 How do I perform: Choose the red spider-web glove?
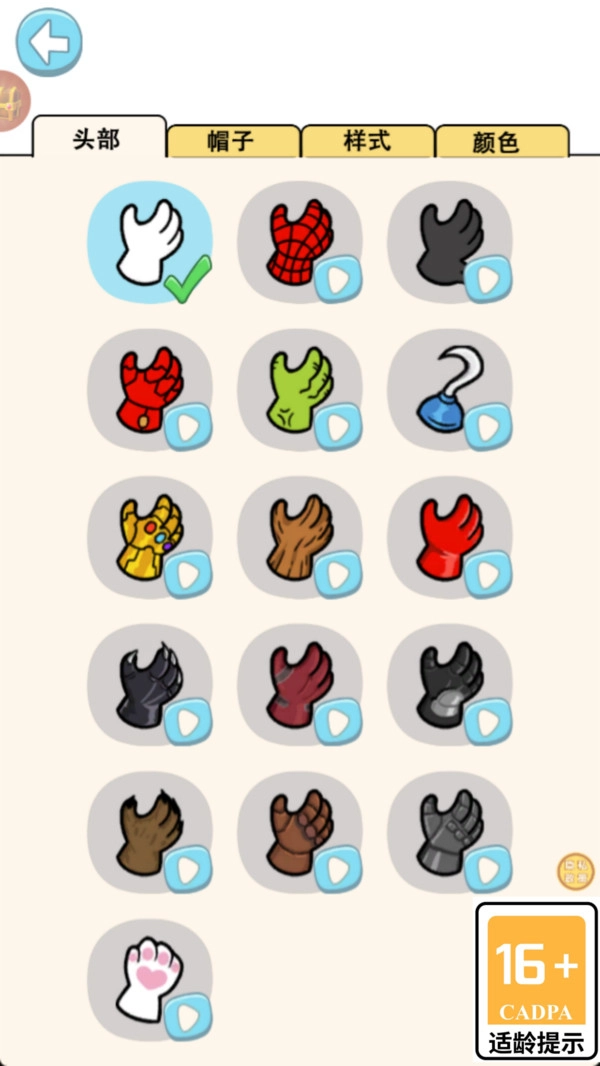298,243
